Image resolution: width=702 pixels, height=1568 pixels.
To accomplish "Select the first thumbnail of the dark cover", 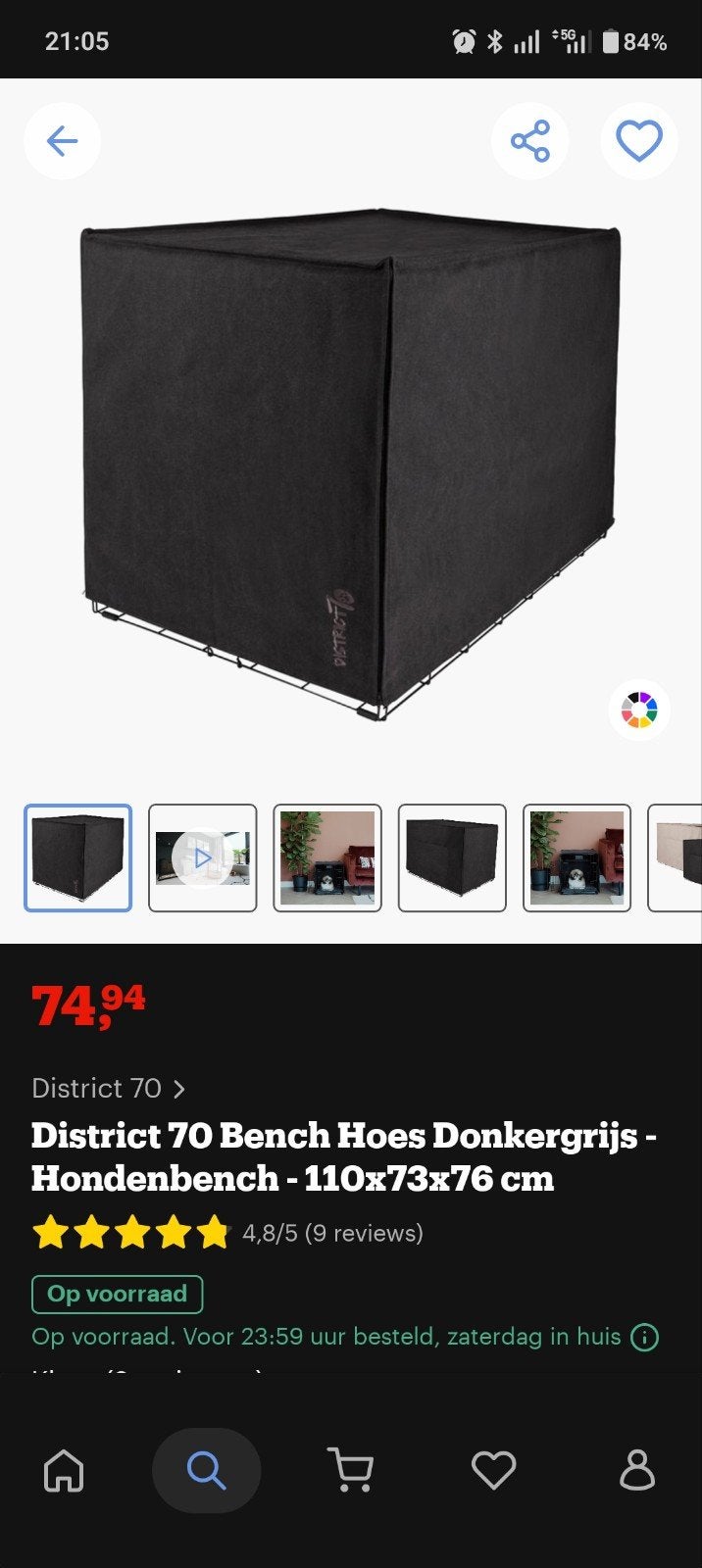I will click(77, 858).
